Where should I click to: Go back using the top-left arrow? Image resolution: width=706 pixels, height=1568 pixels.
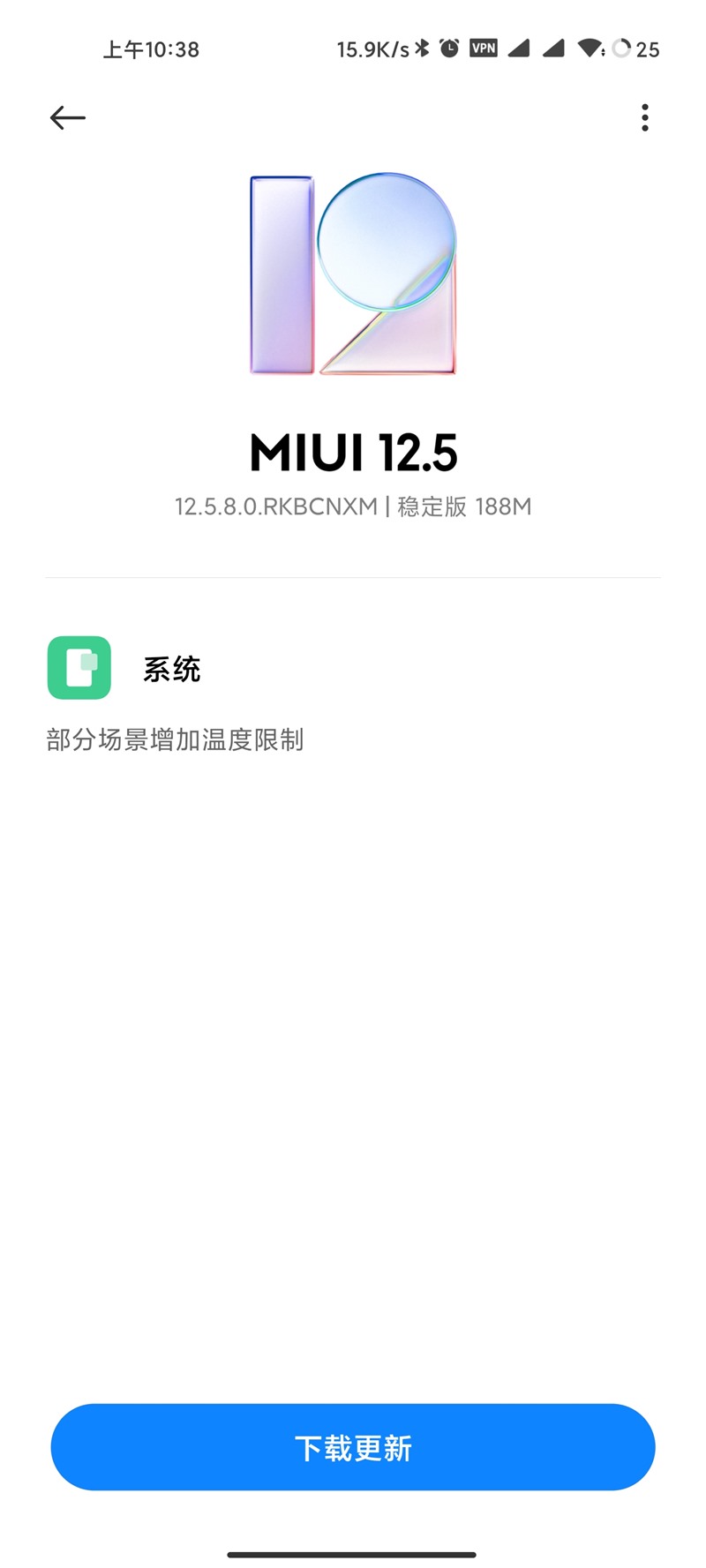(67, 117)
